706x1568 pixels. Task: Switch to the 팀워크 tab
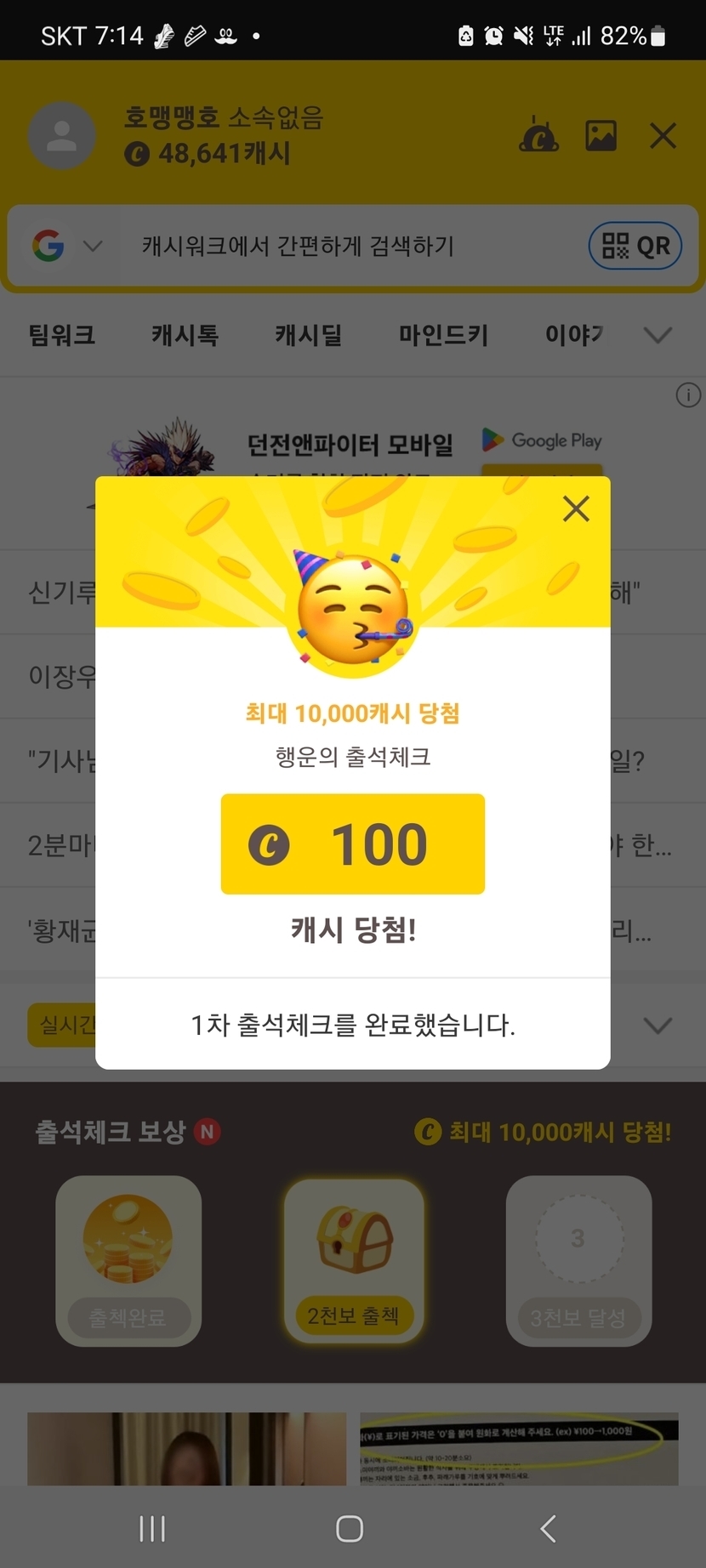pyautogui.click(x=62, y=335)
